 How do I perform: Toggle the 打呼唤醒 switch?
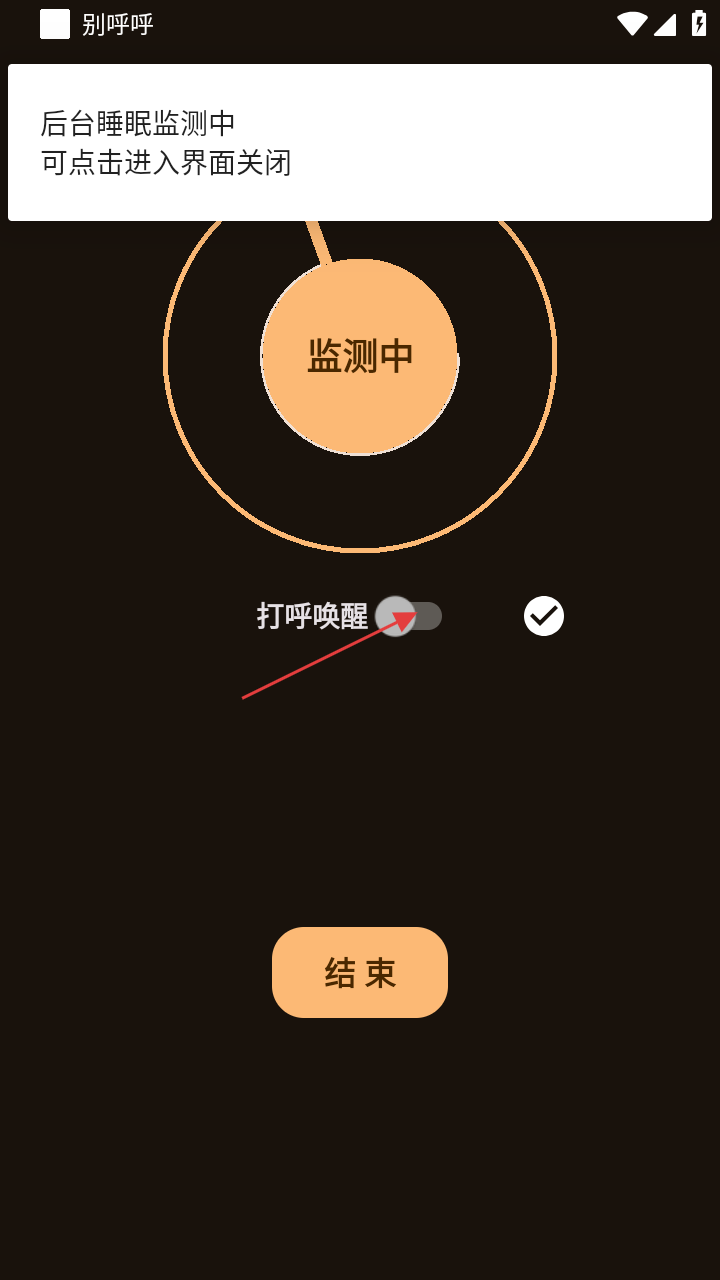[x=409, y=616]
